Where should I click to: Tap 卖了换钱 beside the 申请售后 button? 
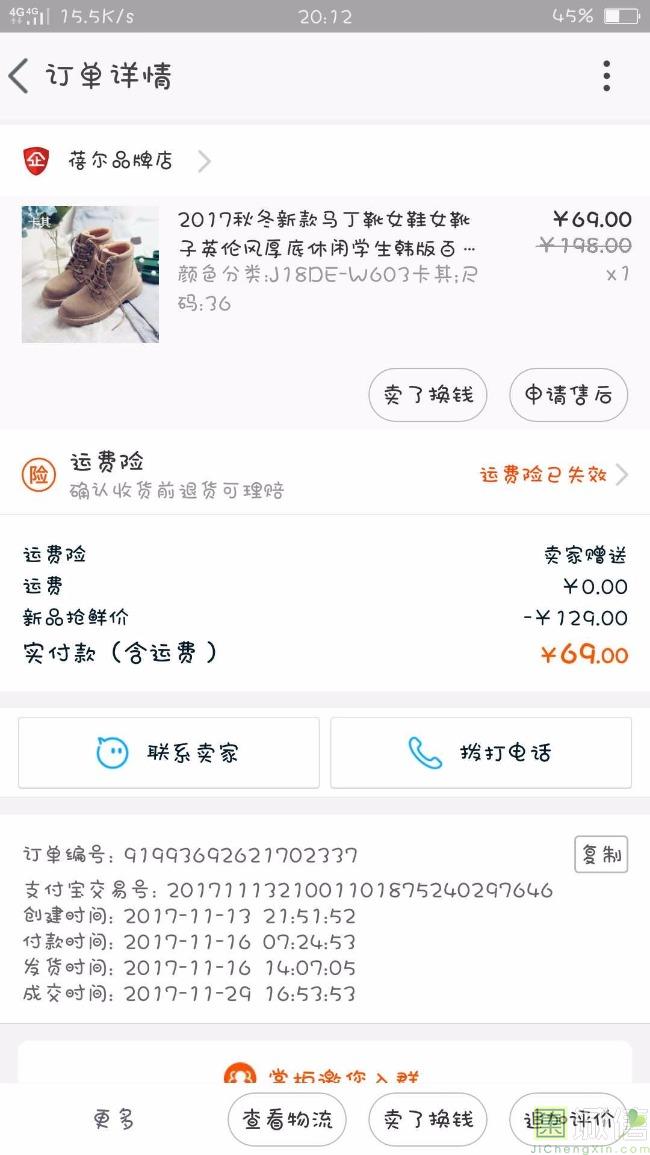428,395
